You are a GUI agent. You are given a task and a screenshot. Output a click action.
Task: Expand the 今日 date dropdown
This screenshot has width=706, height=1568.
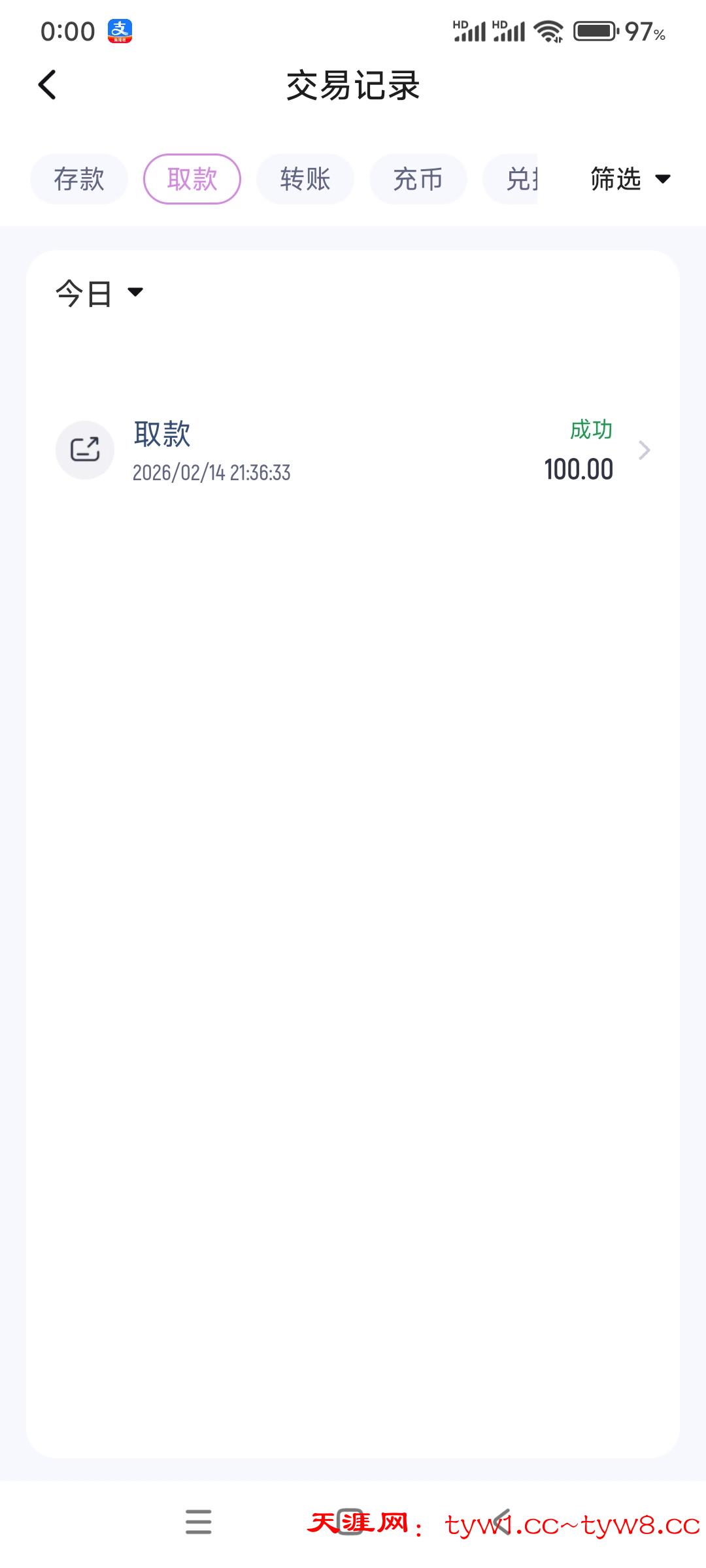[99, 293]
